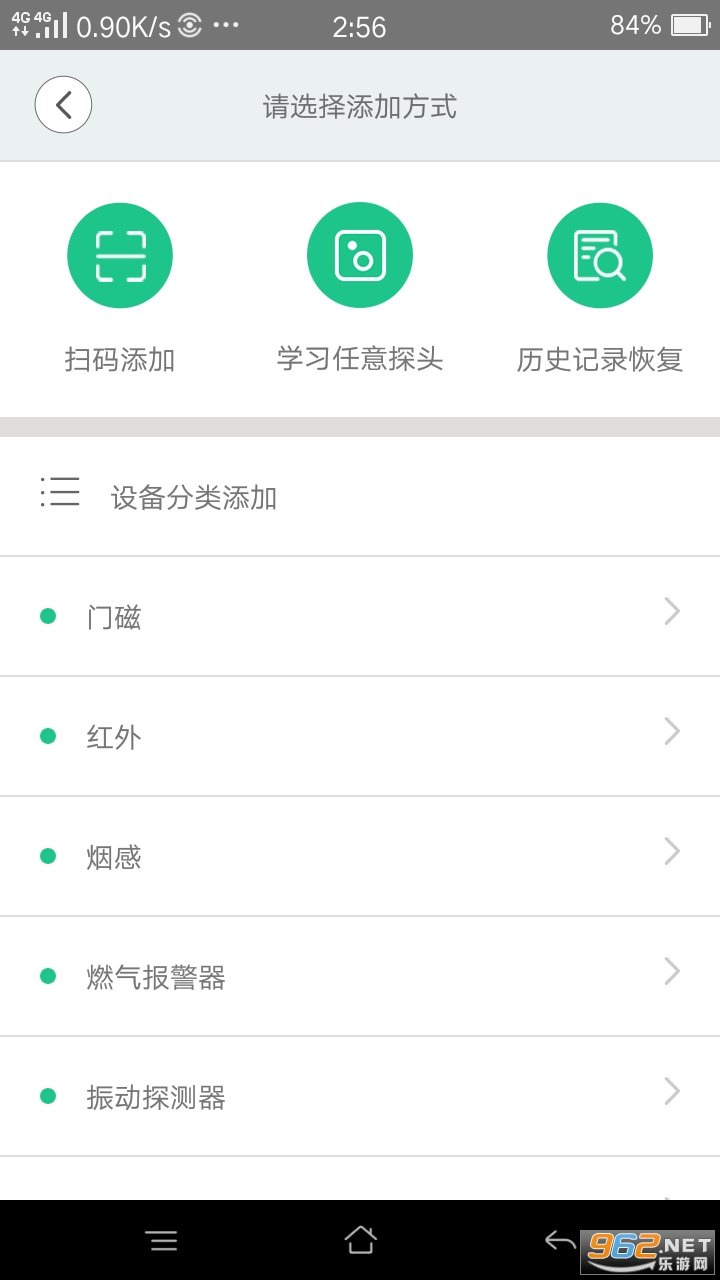
Task: Select the 振动探测器 row
Action: point(360,1096)
